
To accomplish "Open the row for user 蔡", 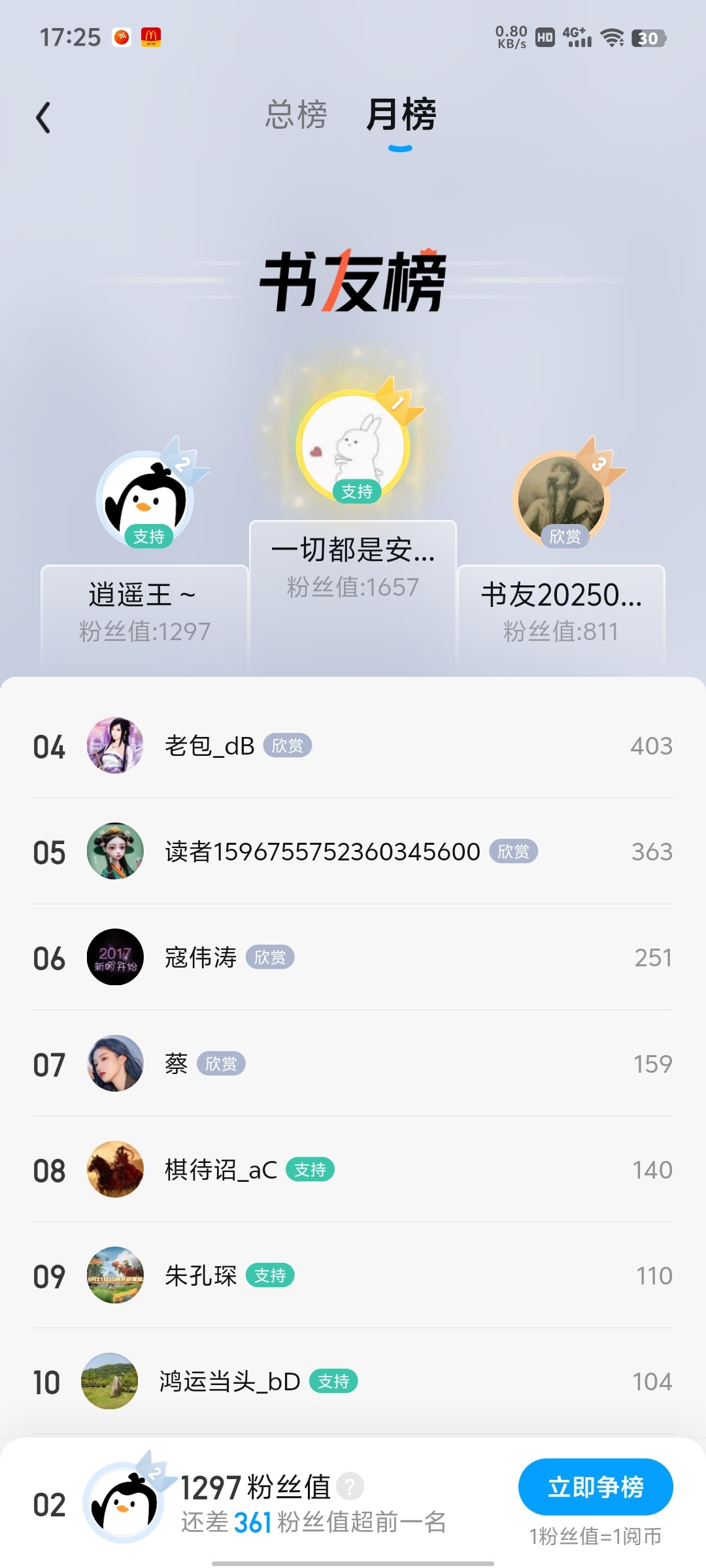I will click(x=353, y=1064).
